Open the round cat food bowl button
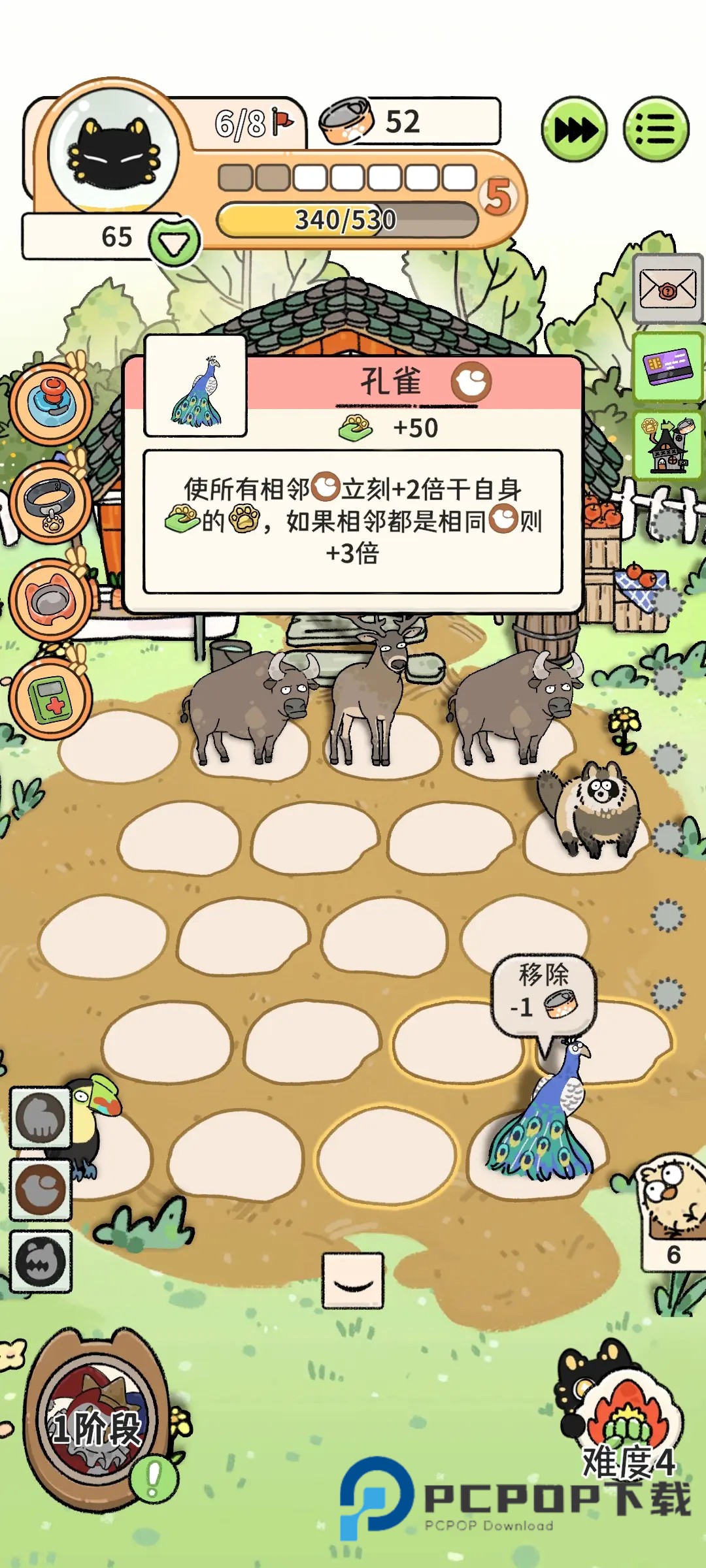Screen dimensions: 706x1568 51,599
